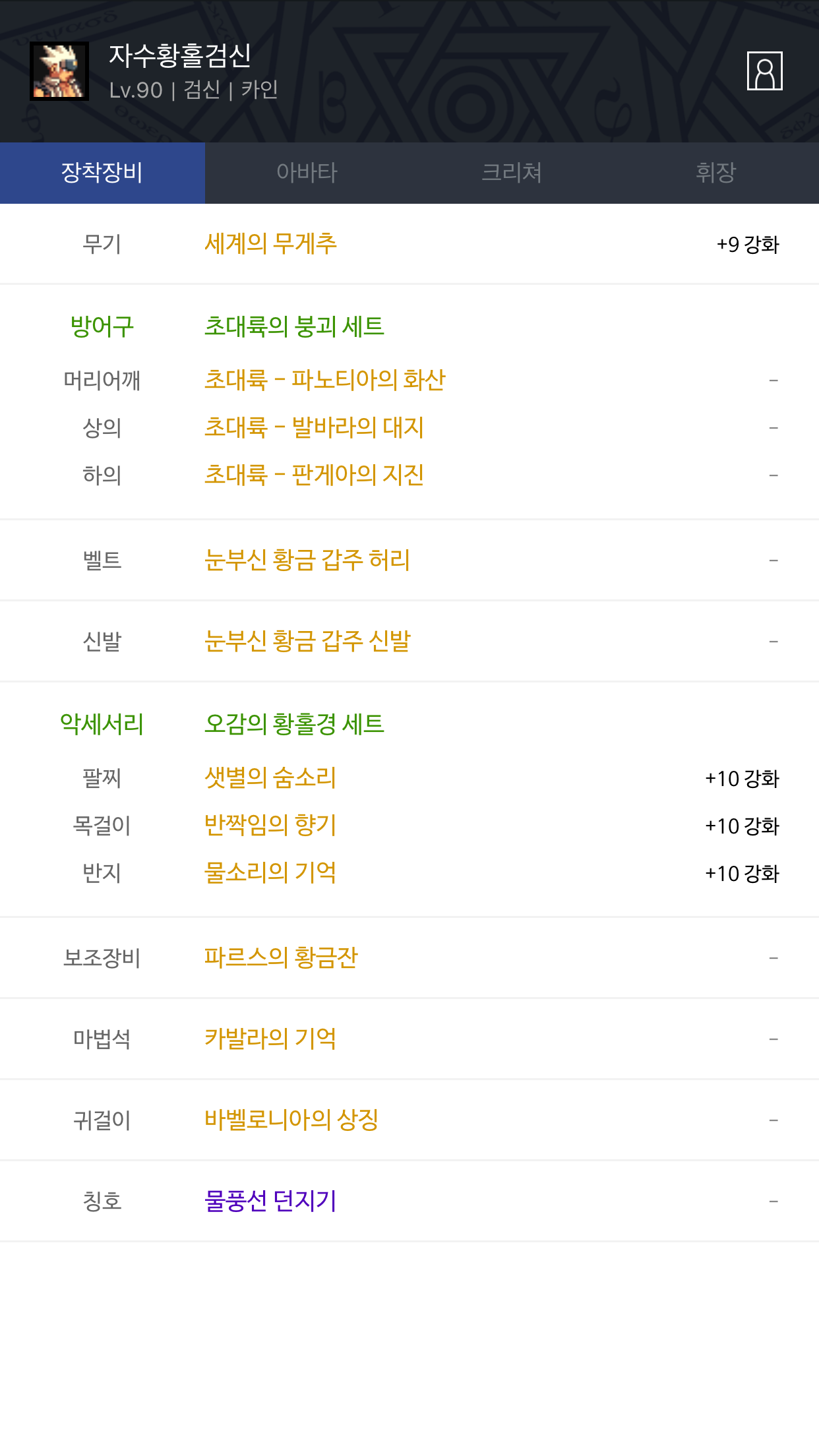The image size is (819, 1456).
Task: Open ring item 물소리의 기억
Action: [270, 873]
